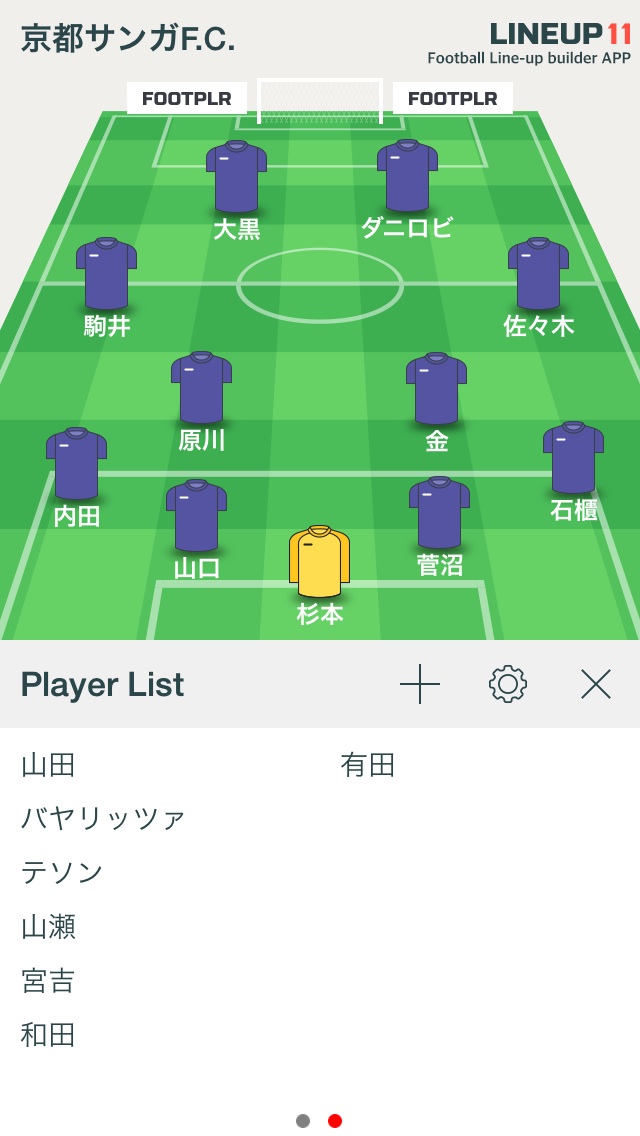Pick 有田 from the player list

(367, 765)
